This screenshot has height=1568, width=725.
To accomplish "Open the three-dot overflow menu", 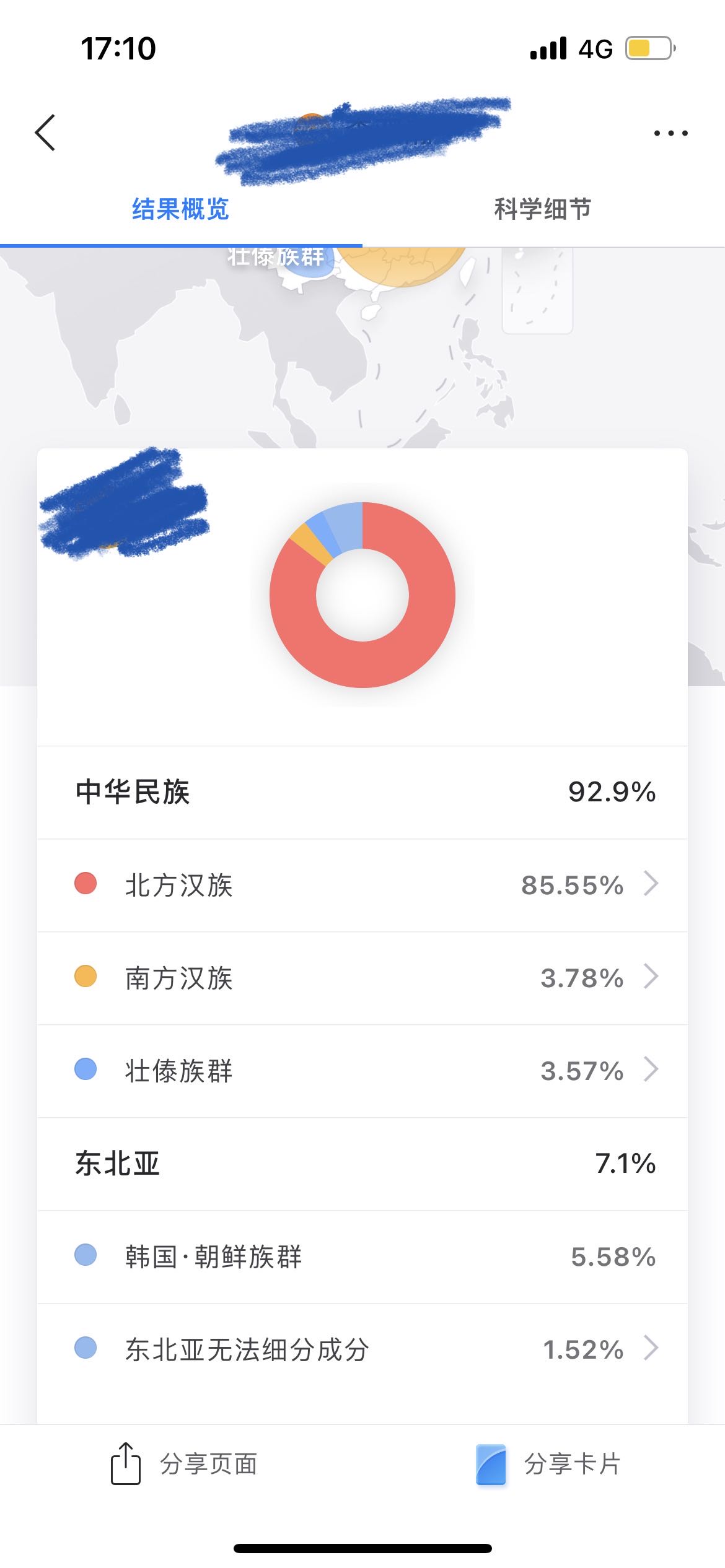I will click(670, 133).
